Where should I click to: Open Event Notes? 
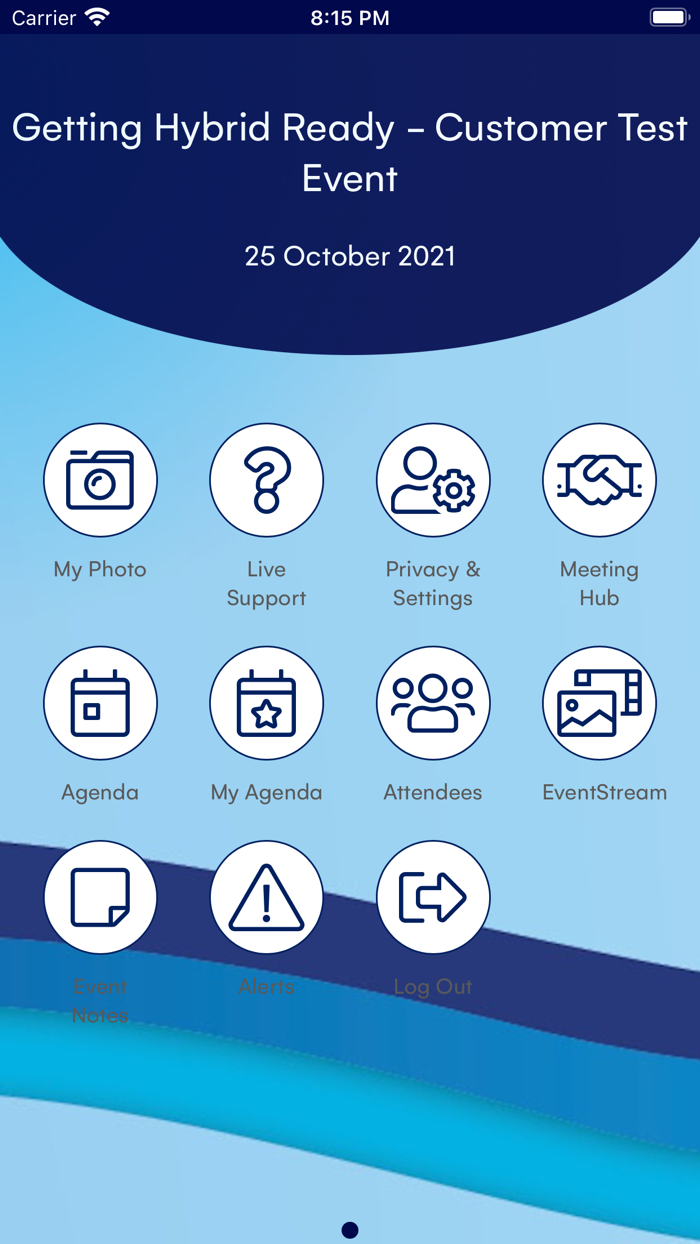point(100,897)
